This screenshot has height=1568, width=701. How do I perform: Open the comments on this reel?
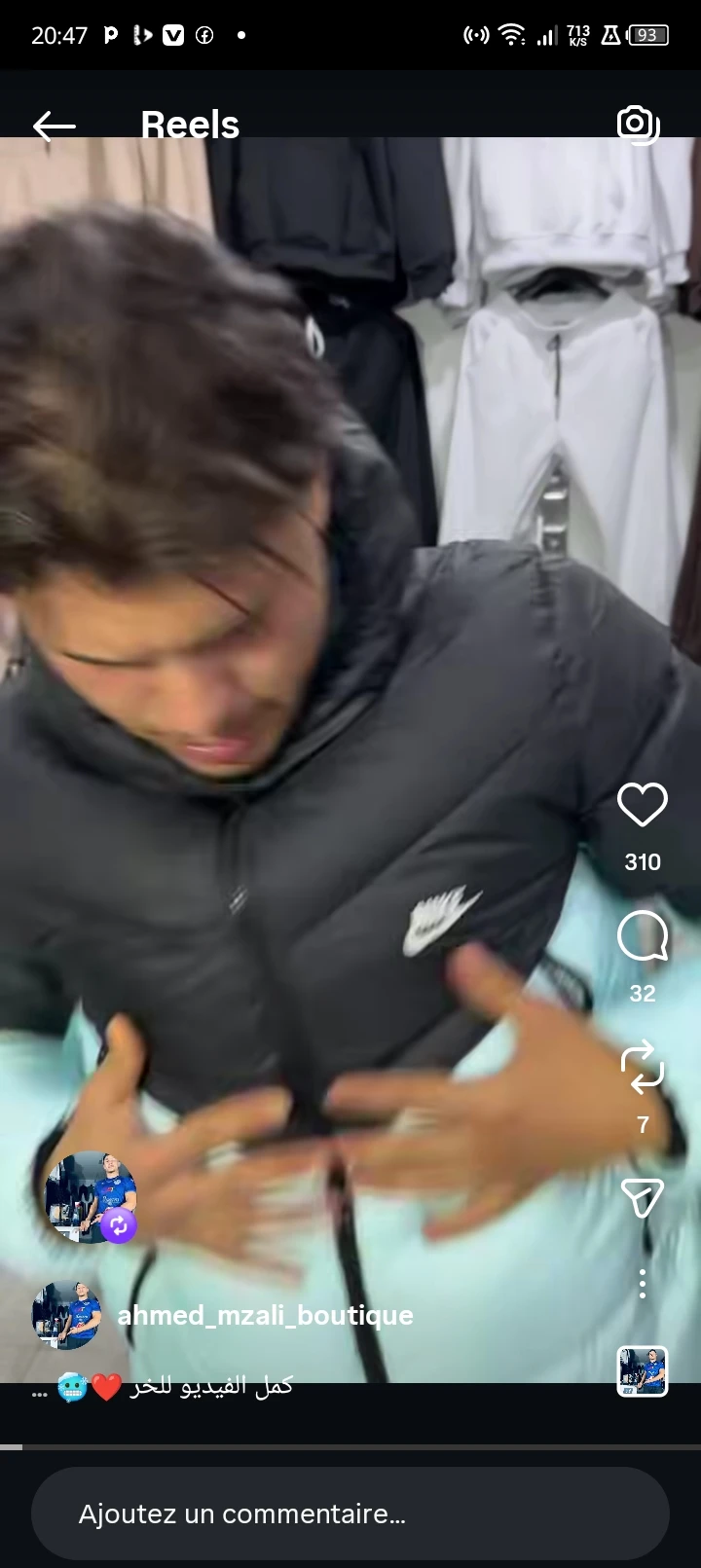pyautogui.click(x=643, y=936)
